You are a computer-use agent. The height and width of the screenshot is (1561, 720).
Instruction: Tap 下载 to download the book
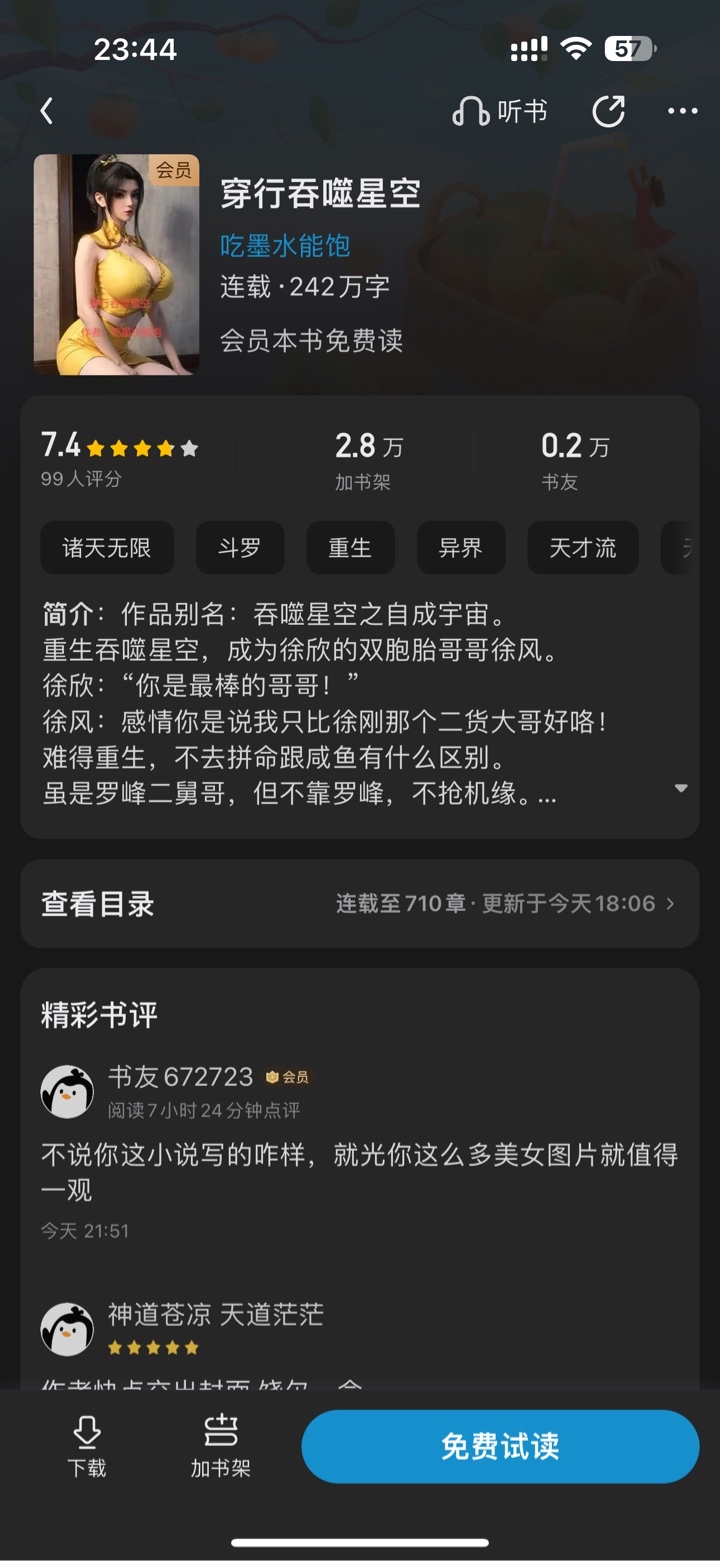point(87,1446)
